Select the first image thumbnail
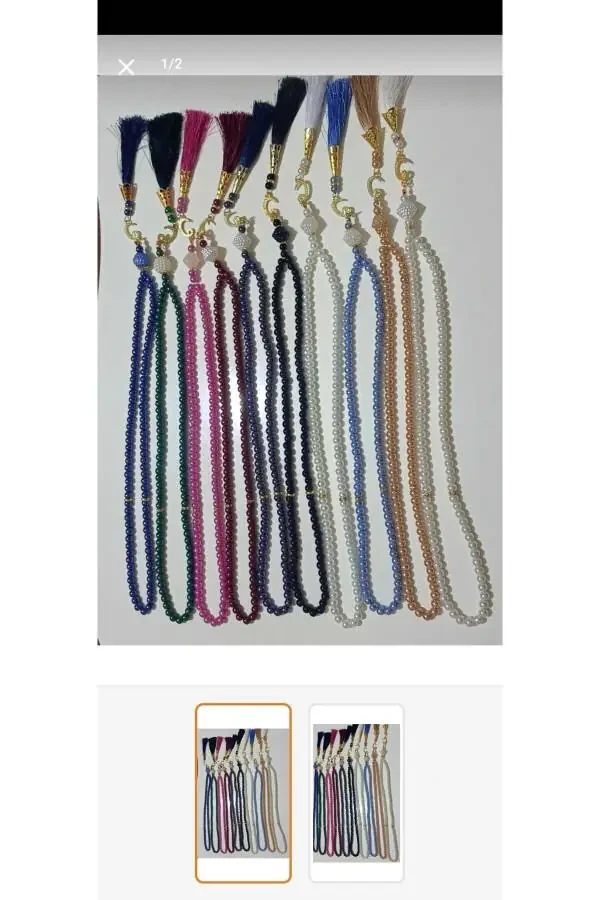Image resolution: width=600 pixels, height=900 pixels. pos(243,793)
